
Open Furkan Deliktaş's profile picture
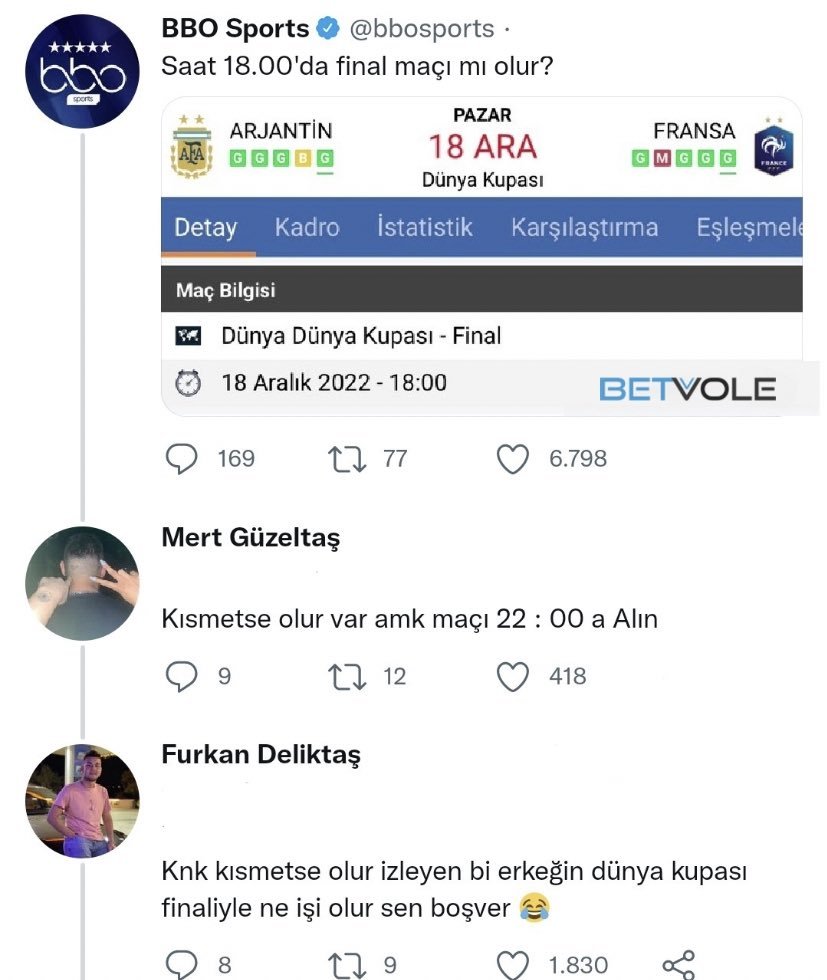click(81, 800)
